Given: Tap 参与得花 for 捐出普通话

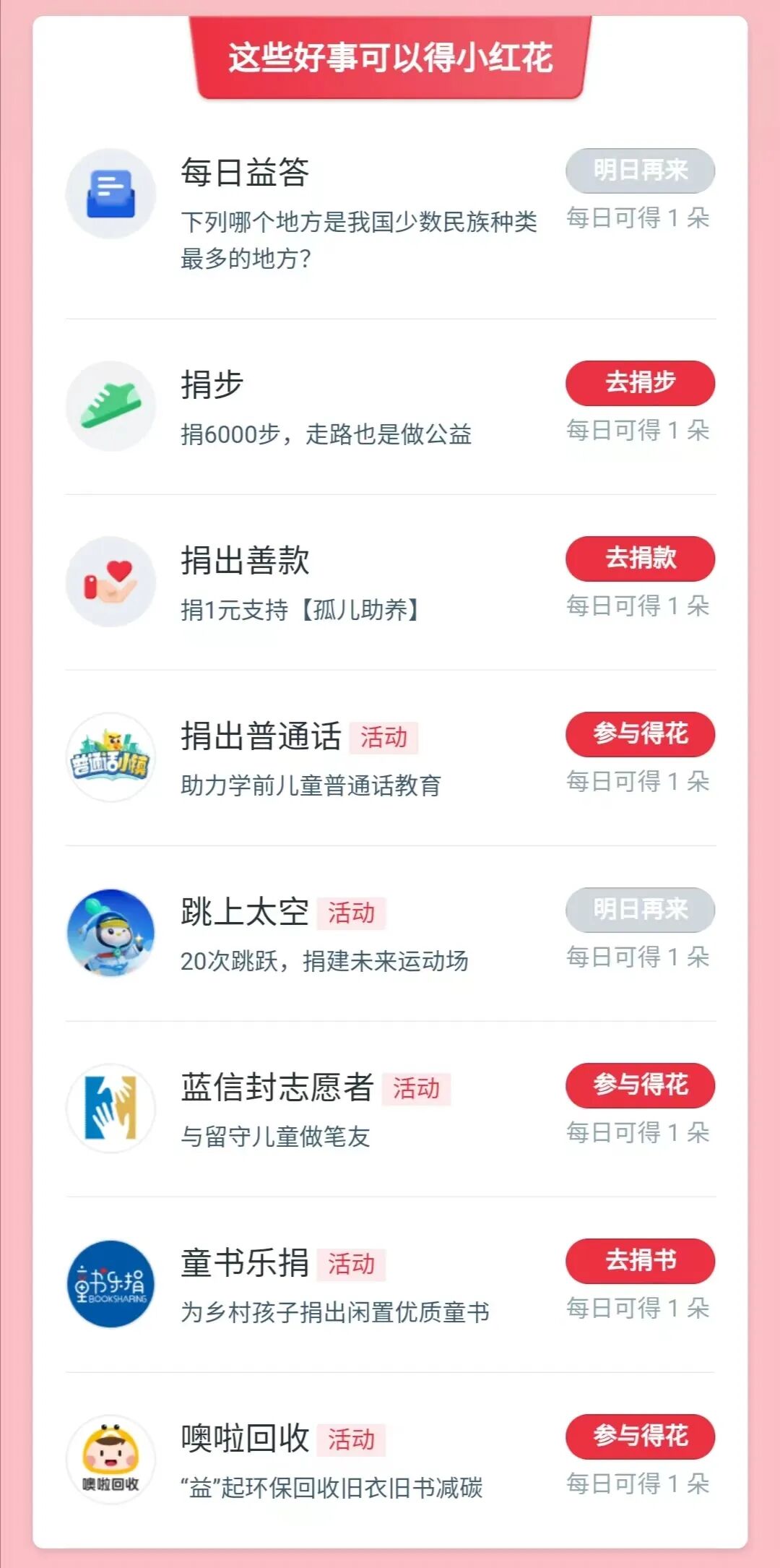Looking at the screenshot, I should click(640, 734).
